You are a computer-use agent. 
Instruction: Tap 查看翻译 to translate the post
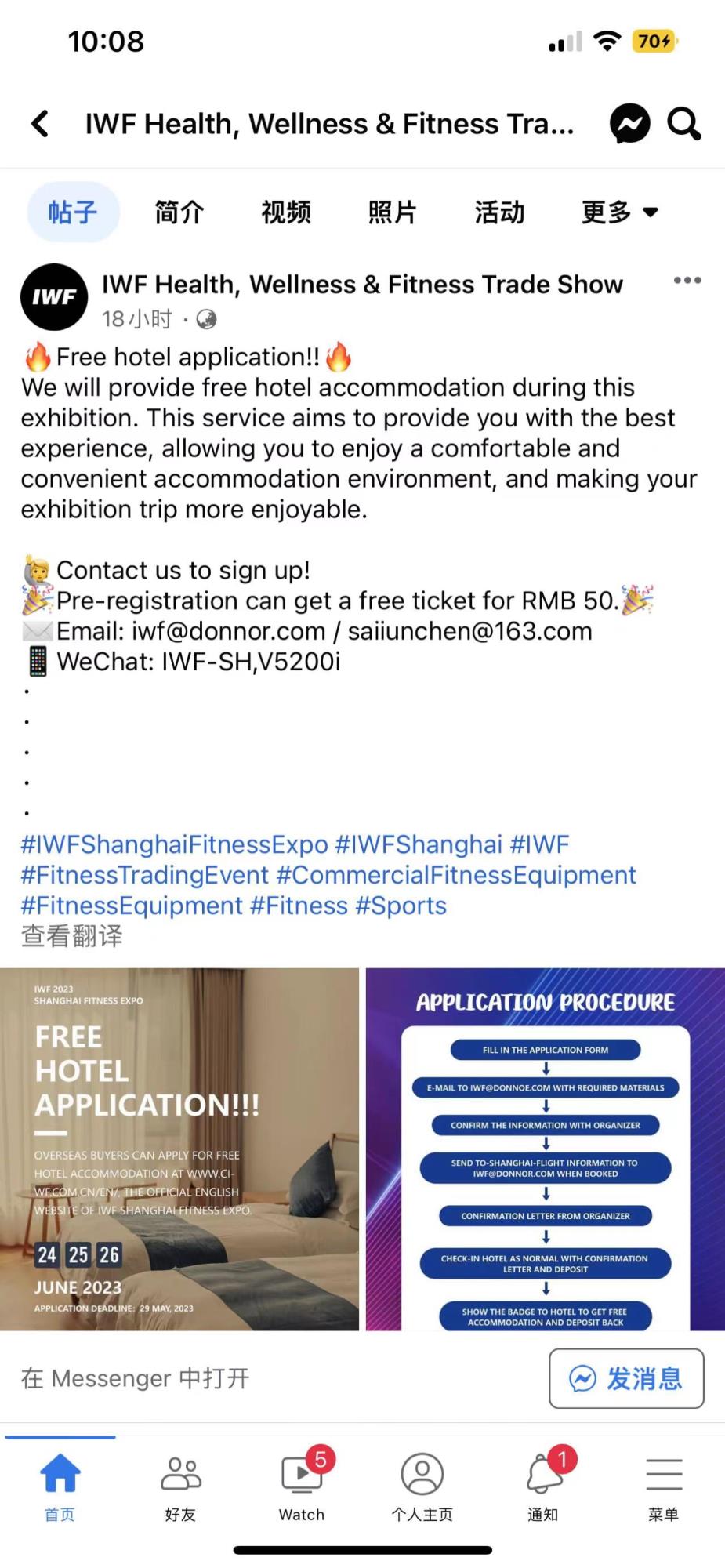point(72,936)
